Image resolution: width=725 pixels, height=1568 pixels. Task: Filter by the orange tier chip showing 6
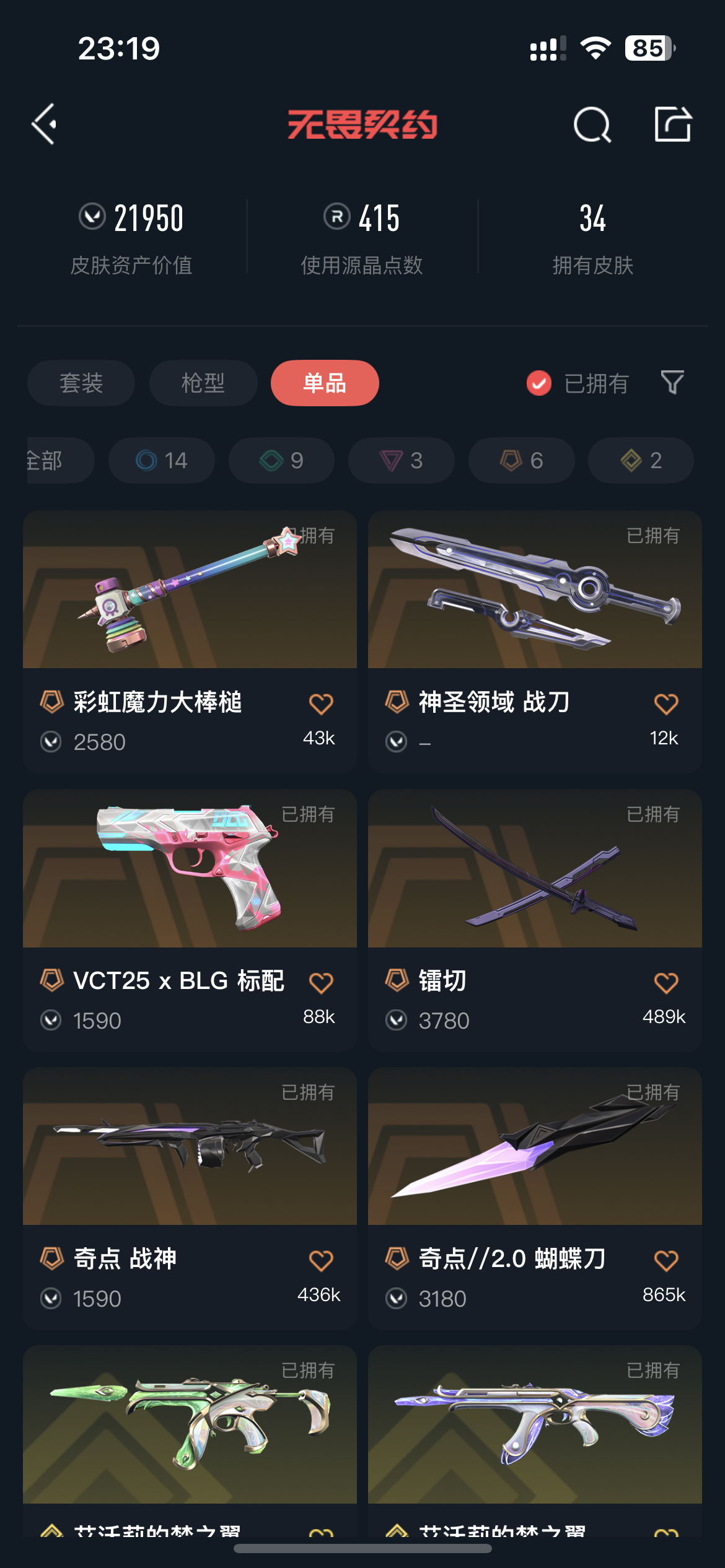[x=521, y=460]
